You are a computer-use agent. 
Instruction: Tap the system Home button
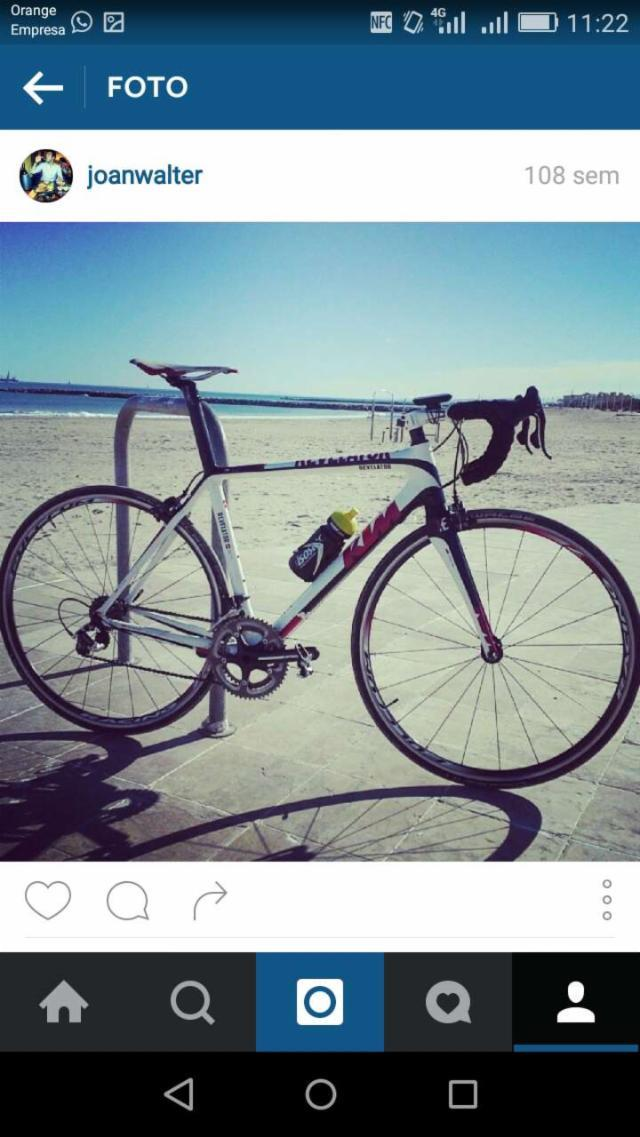click(x=320, y=1094)
